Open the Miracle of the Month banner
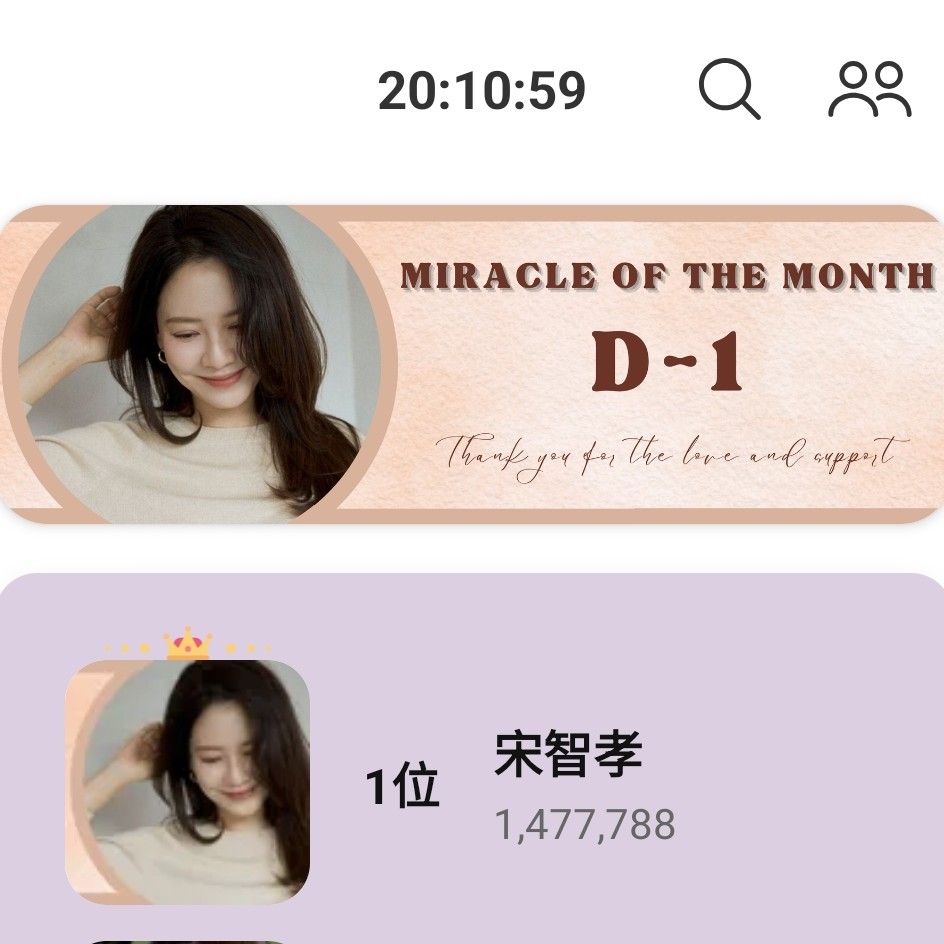This screenshot has height=944, width=944. 472,364
